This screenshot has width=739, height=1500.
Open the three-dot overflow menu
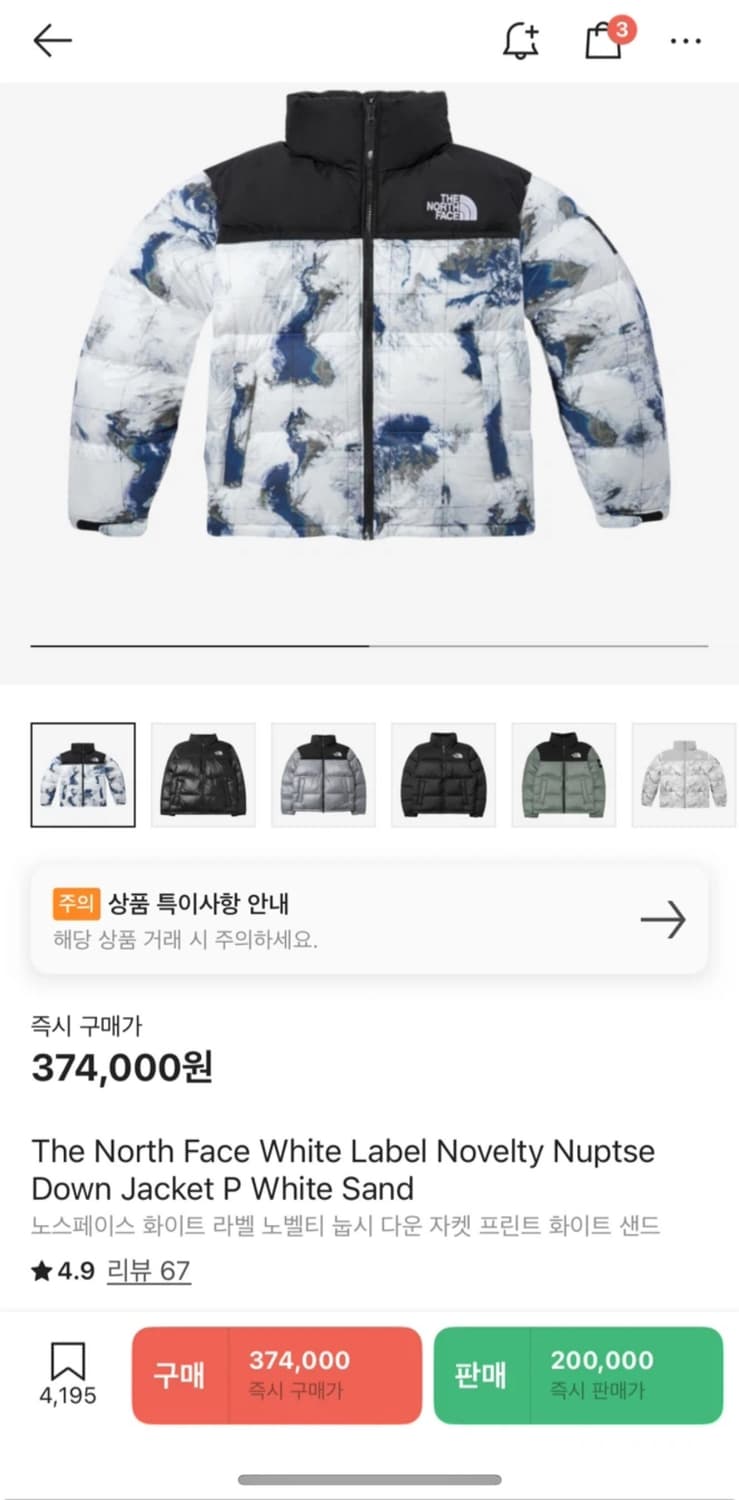pyautogui.click(x=685, y=41)
